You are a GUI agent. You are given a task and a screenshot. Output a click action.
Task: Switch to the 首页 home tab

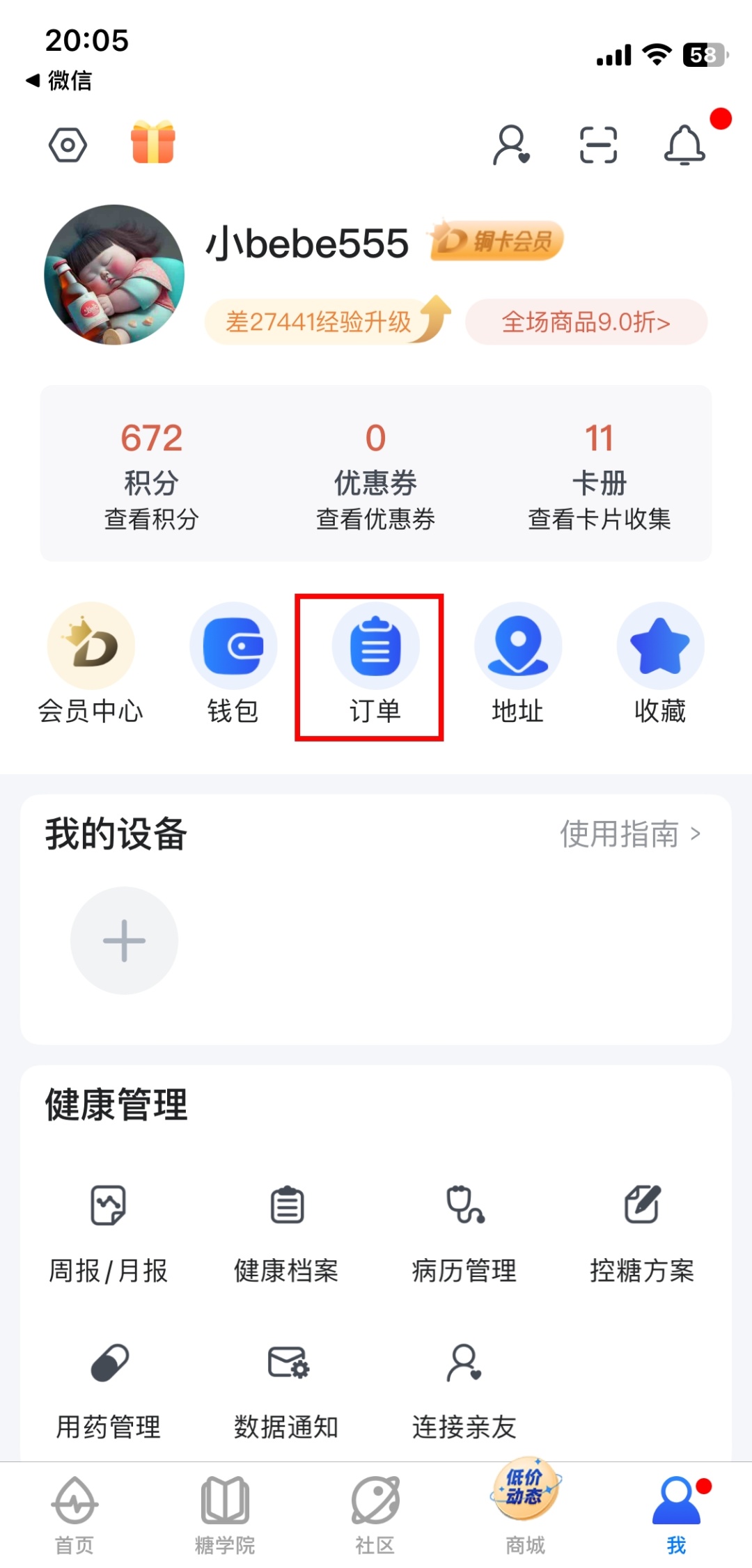[x=75, y=1516]
